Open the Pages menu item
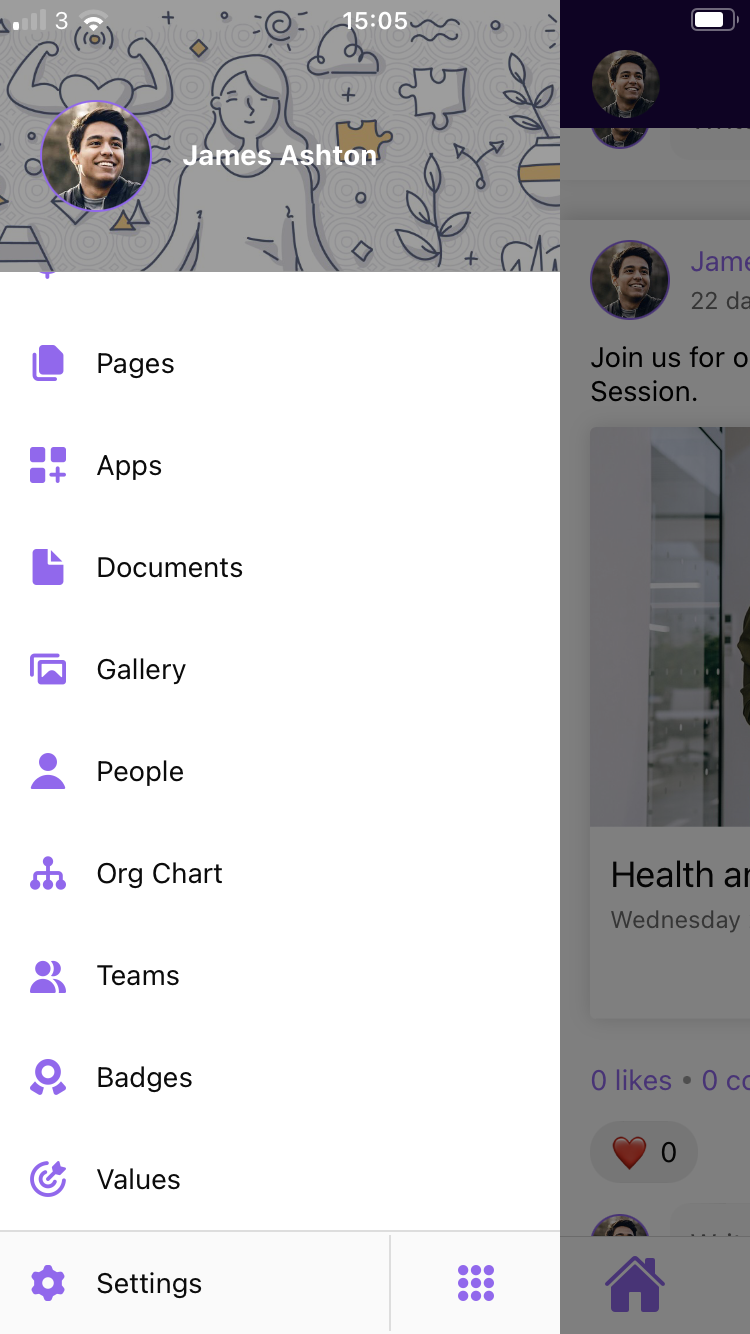Screen dimensions: 750x1334 135,364
